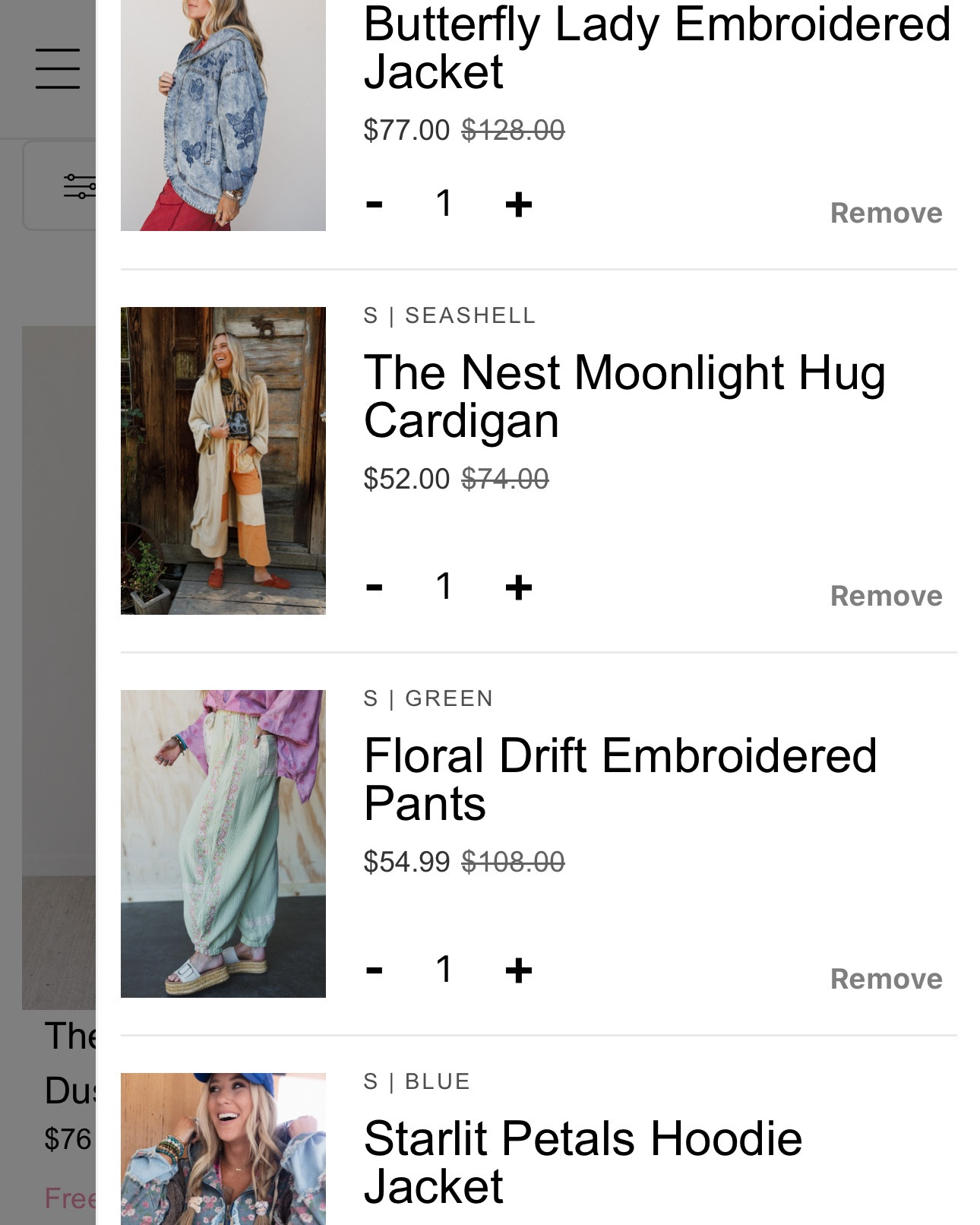This screenshot has width=980, height=1225.
Task: Increase quantity of Butterfly Lady Embroidered Jacket
Action: (519, 204)
